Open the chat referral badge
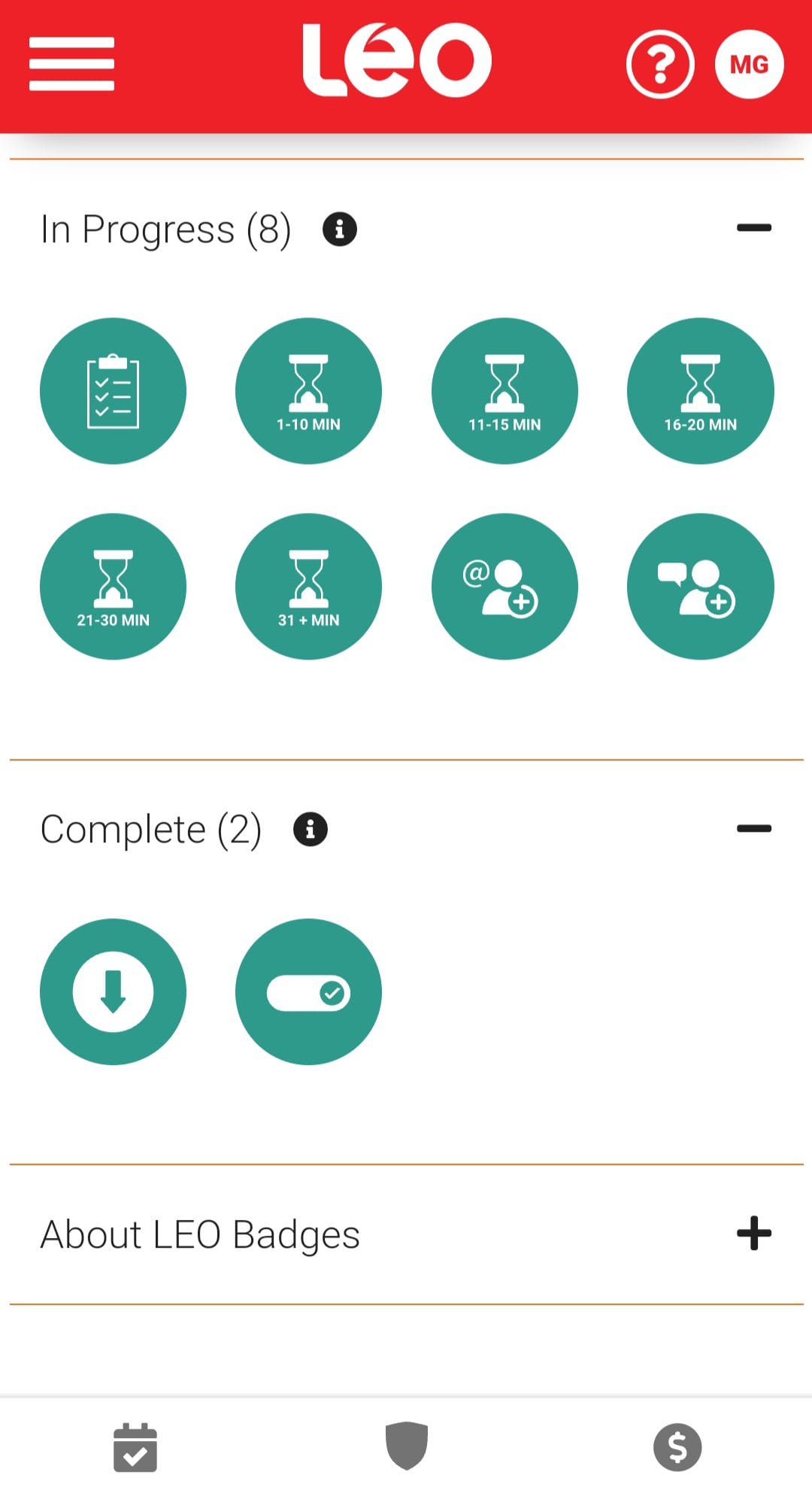The height and width of the screenshot is (1490, 812). 700,587
